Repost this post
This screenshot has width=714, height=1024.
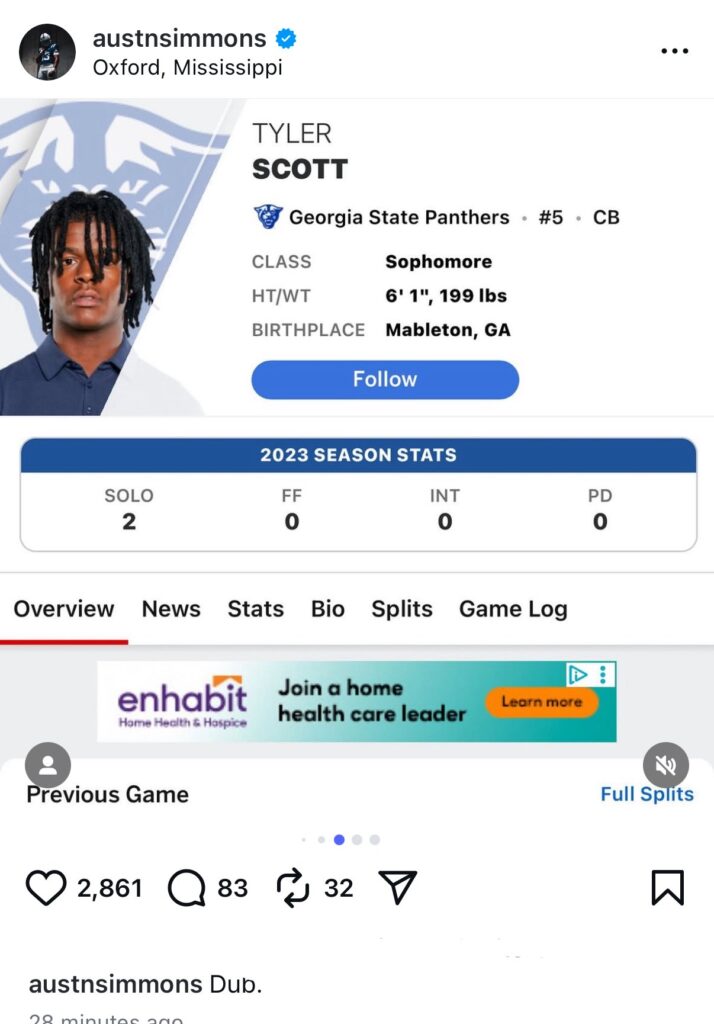click(292, 887)
